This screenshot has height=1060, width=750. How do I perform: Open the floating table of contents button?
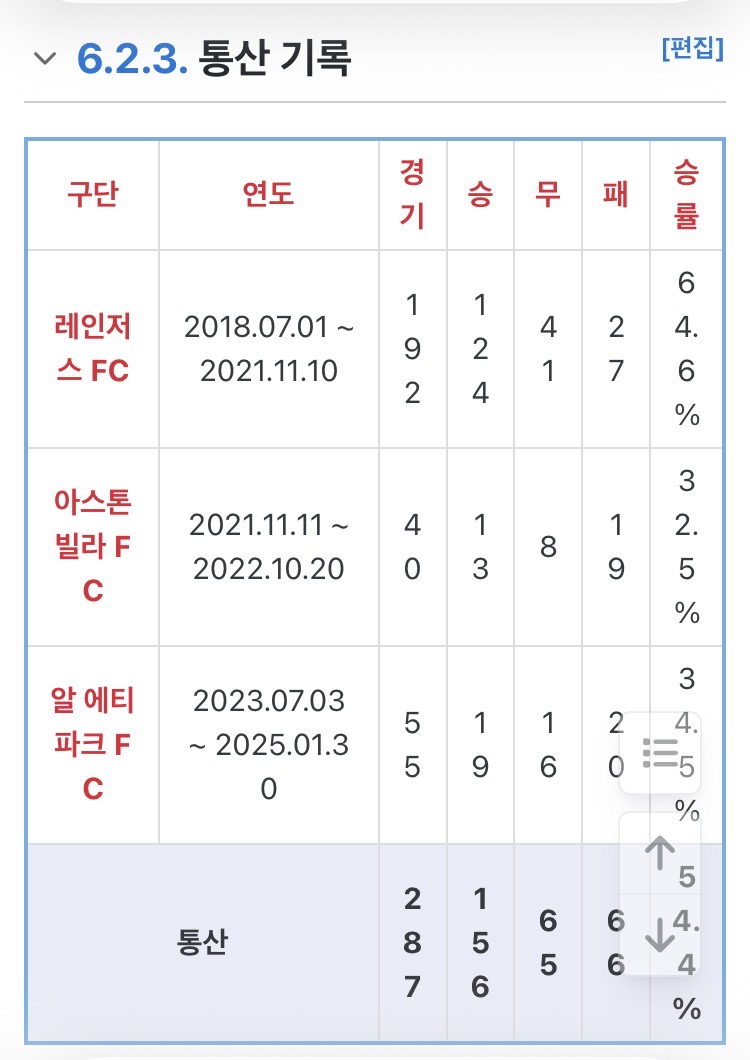point(660,752)
